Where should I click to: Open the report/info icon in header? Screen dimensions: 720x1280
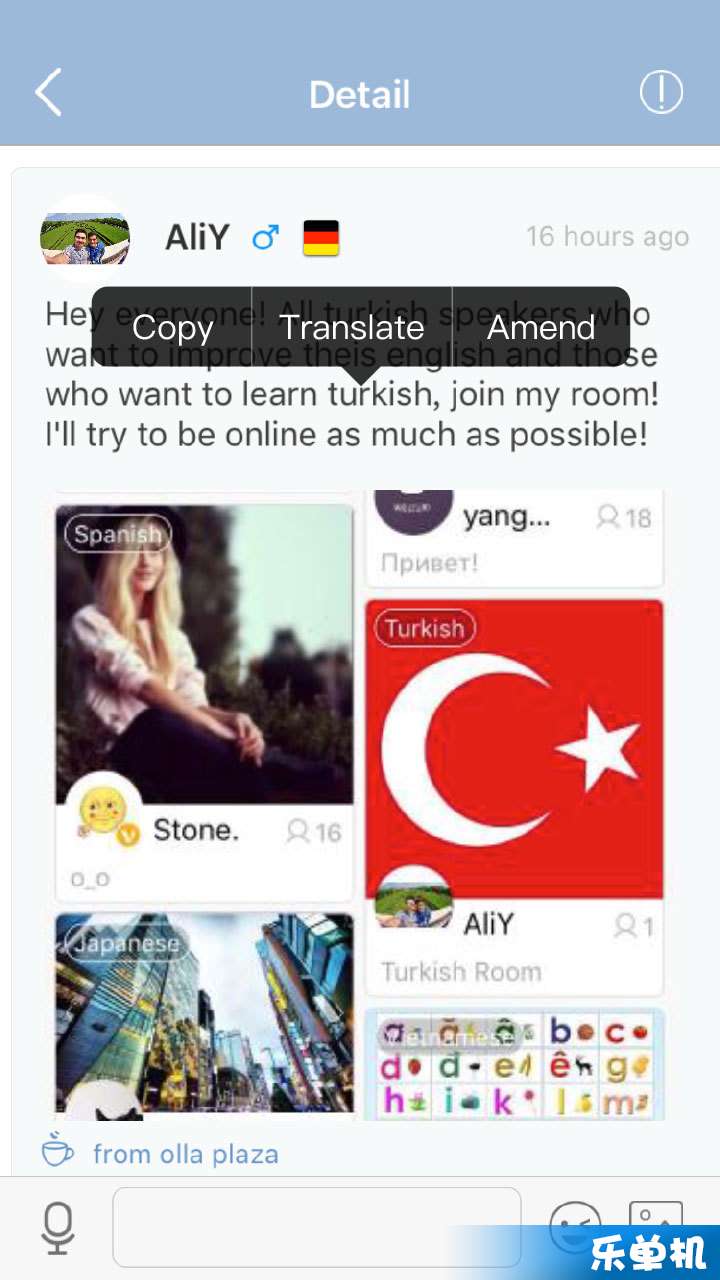(x=661, y=93)
